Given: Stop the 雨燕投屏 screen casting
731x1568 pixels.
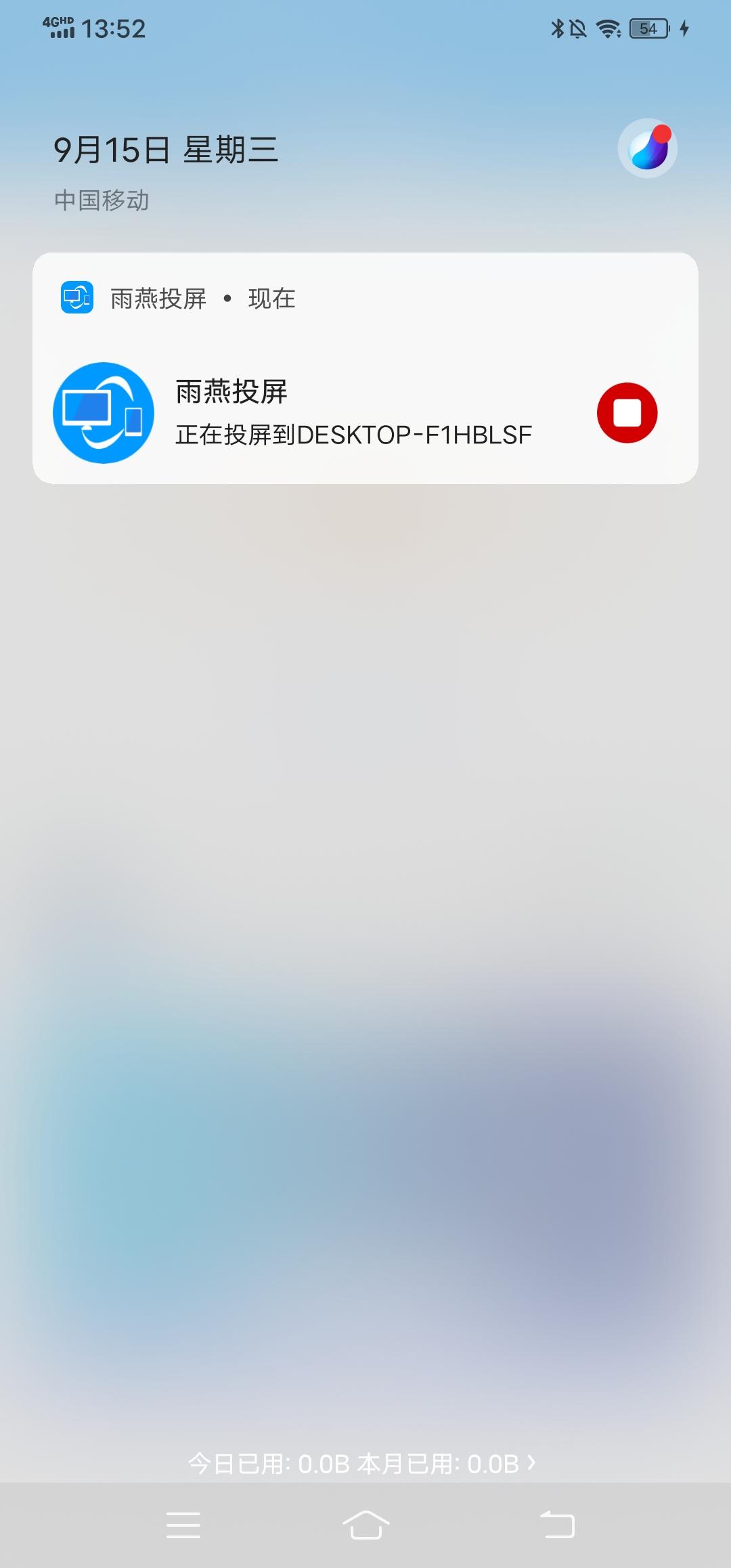Looking at the screenshot, I should click(x=627, y=412).
